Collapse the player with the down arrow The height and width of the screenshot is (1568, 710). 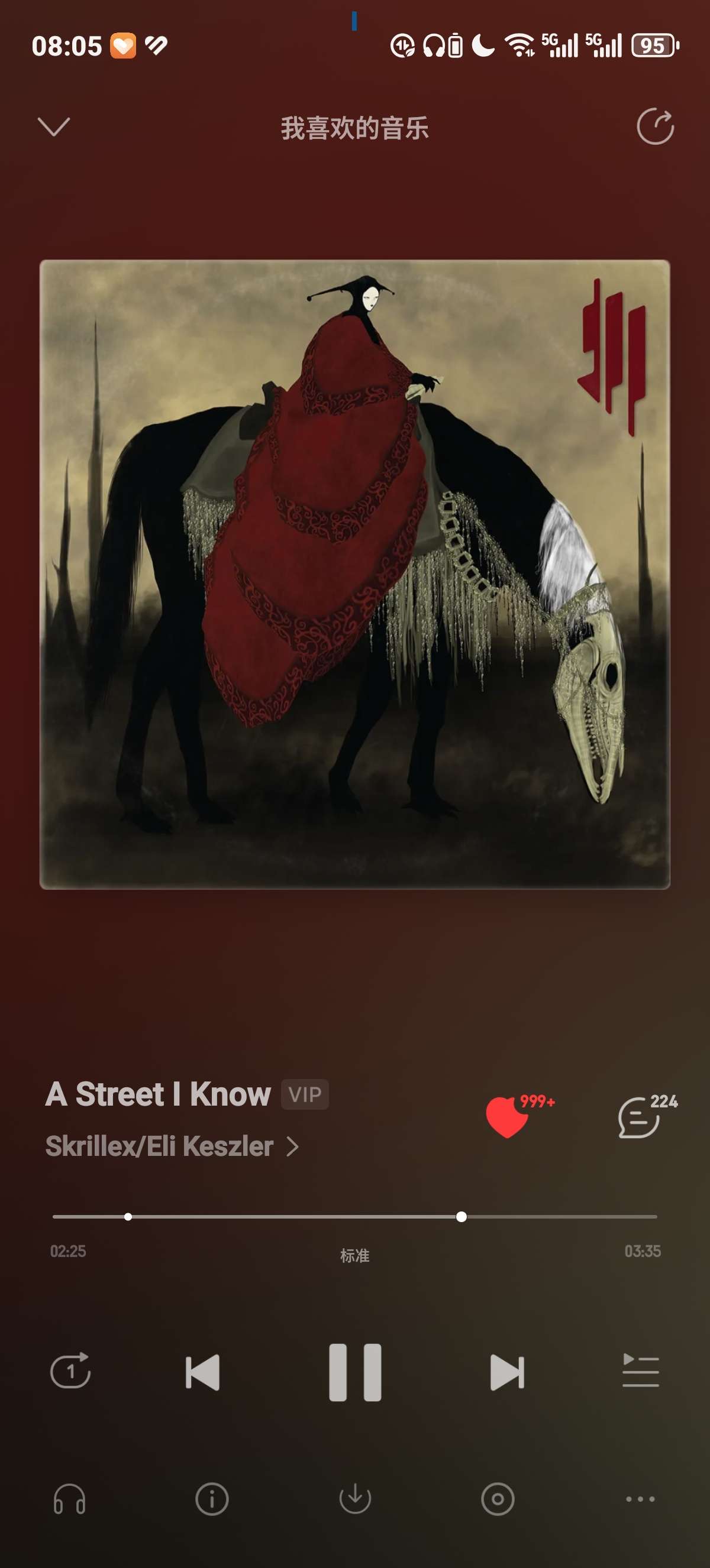(x=54, y=127)
